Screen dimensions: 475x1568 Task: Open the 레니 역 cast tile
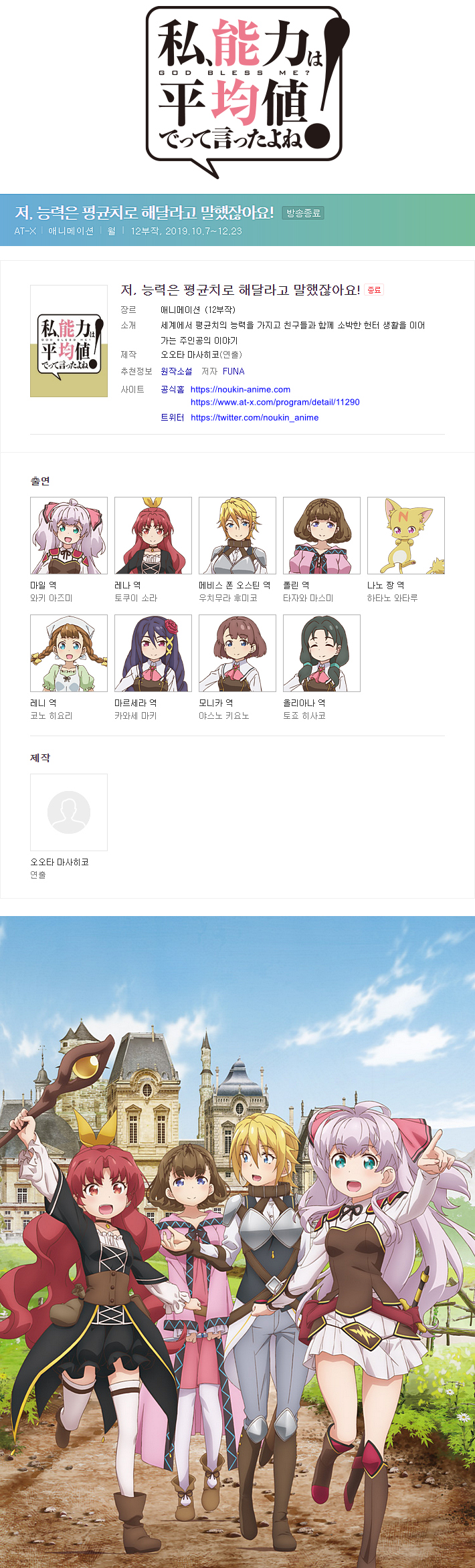pyautogui.click(x=69, y=653)
